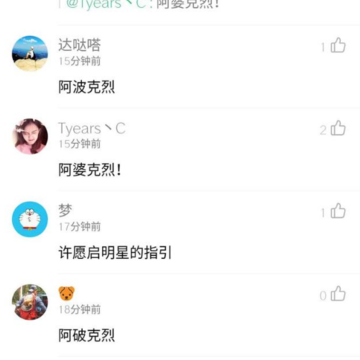The image size is (360, 360).
Task: Like the bear emoji user's comment
Action: coord(338,294)
